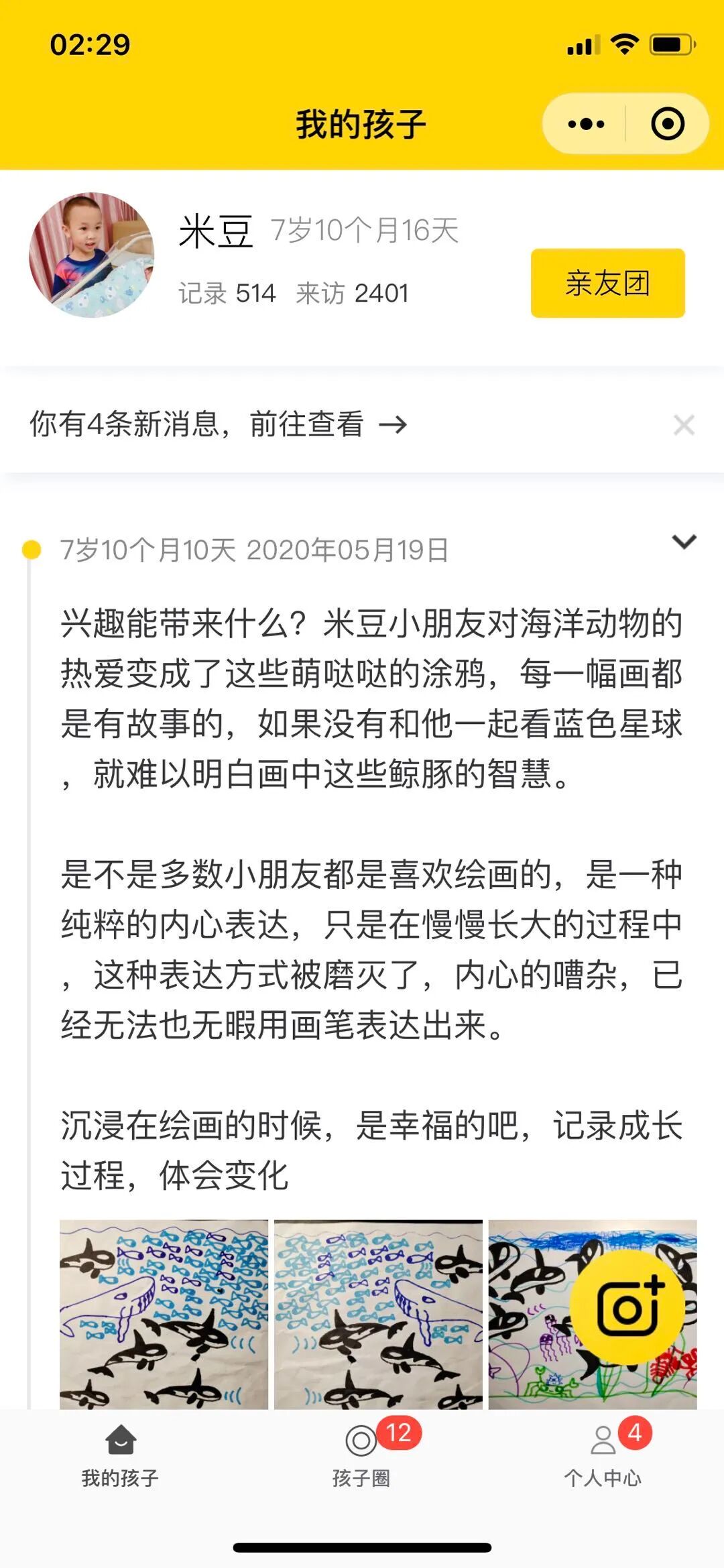Open the mini program three-dot menu
This screenshot has width=724, height=1568.
click(585, 124)
